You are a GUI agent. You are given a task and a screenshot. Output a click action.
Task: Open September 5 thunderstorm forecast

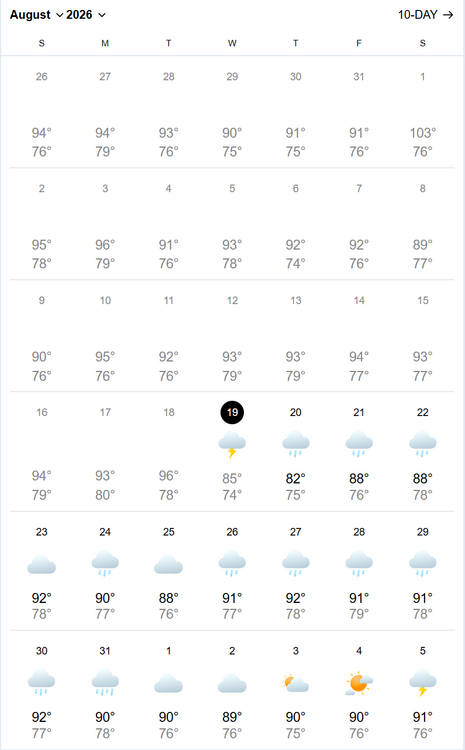pos(423,690)
